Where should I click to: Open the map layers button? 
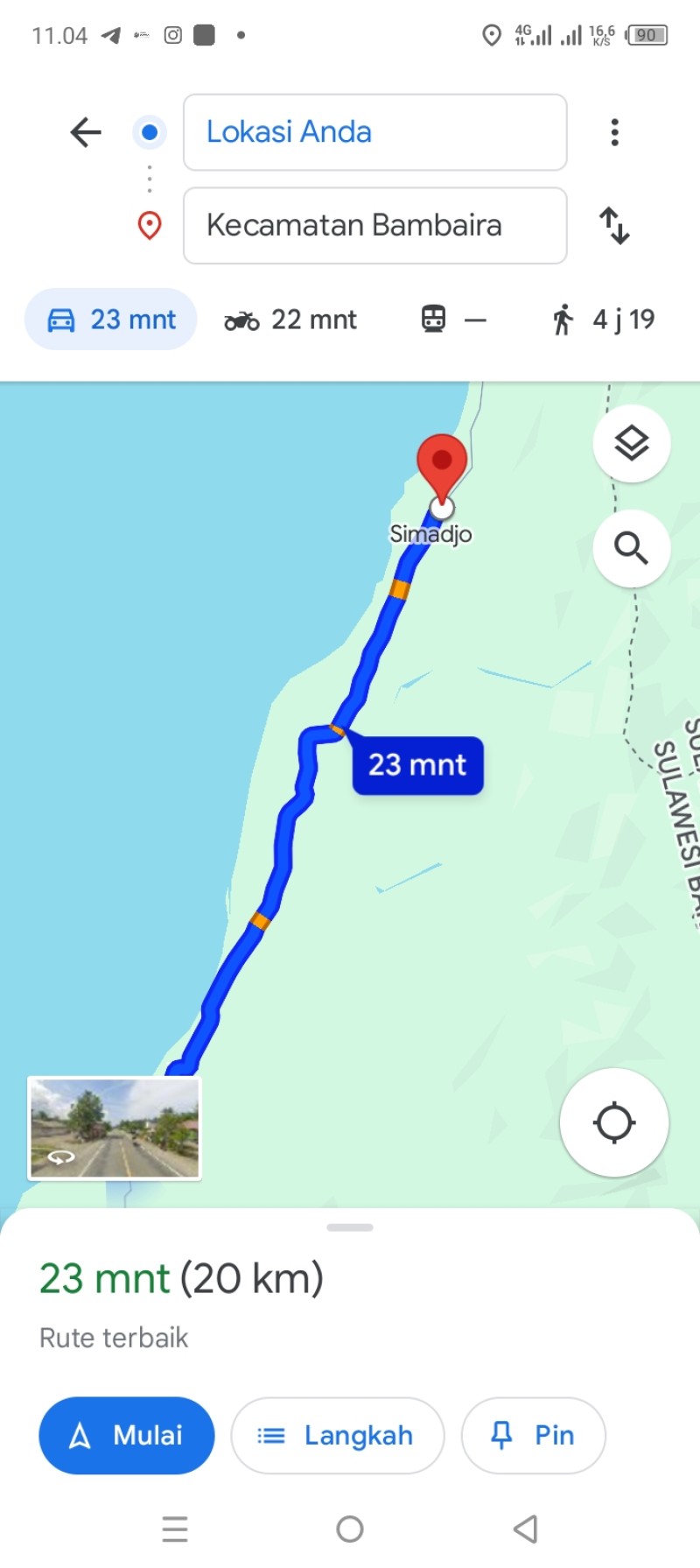pyautogui.click(x=632, y=444)
